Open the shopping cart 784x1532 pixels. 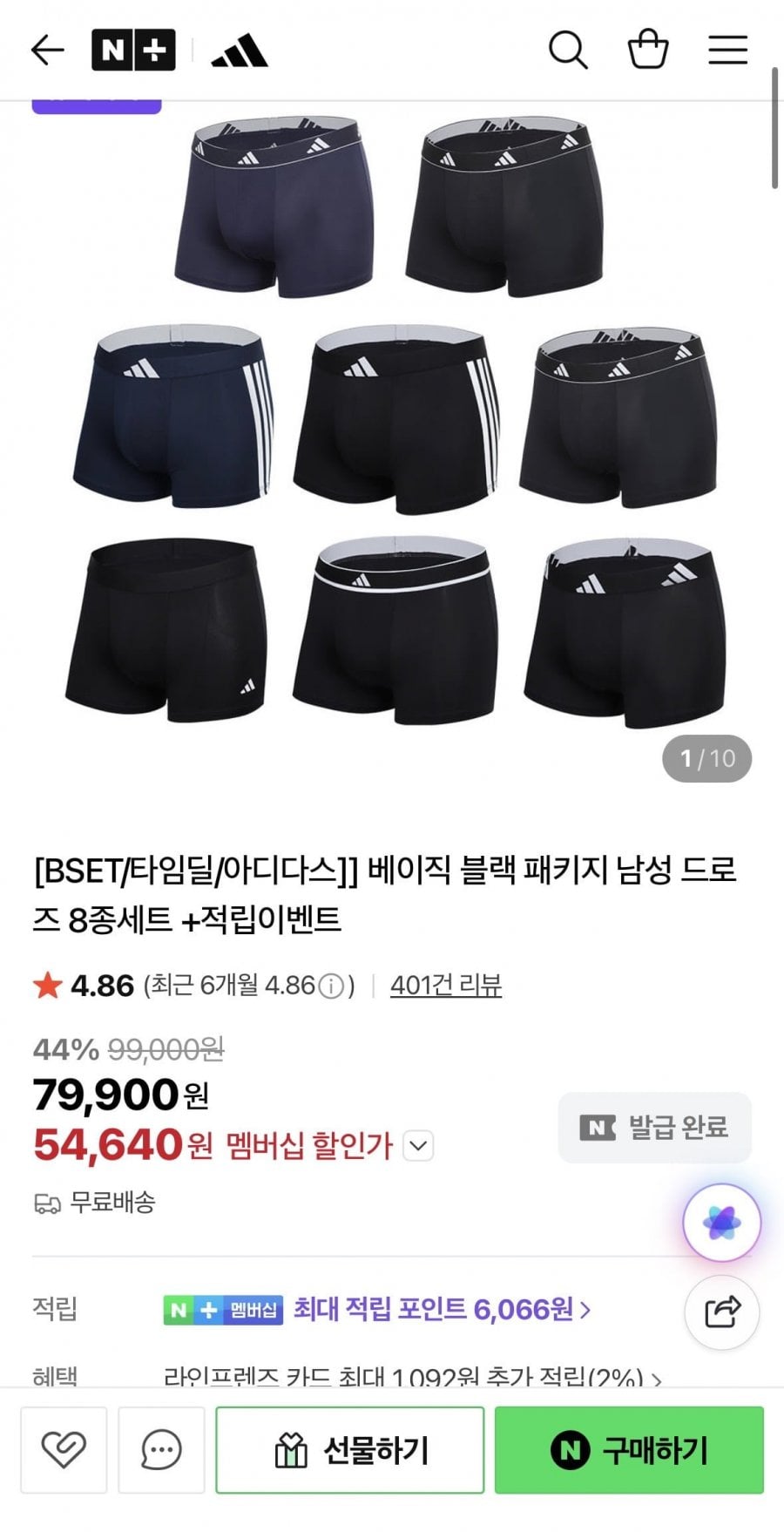[x=648, y=51]
